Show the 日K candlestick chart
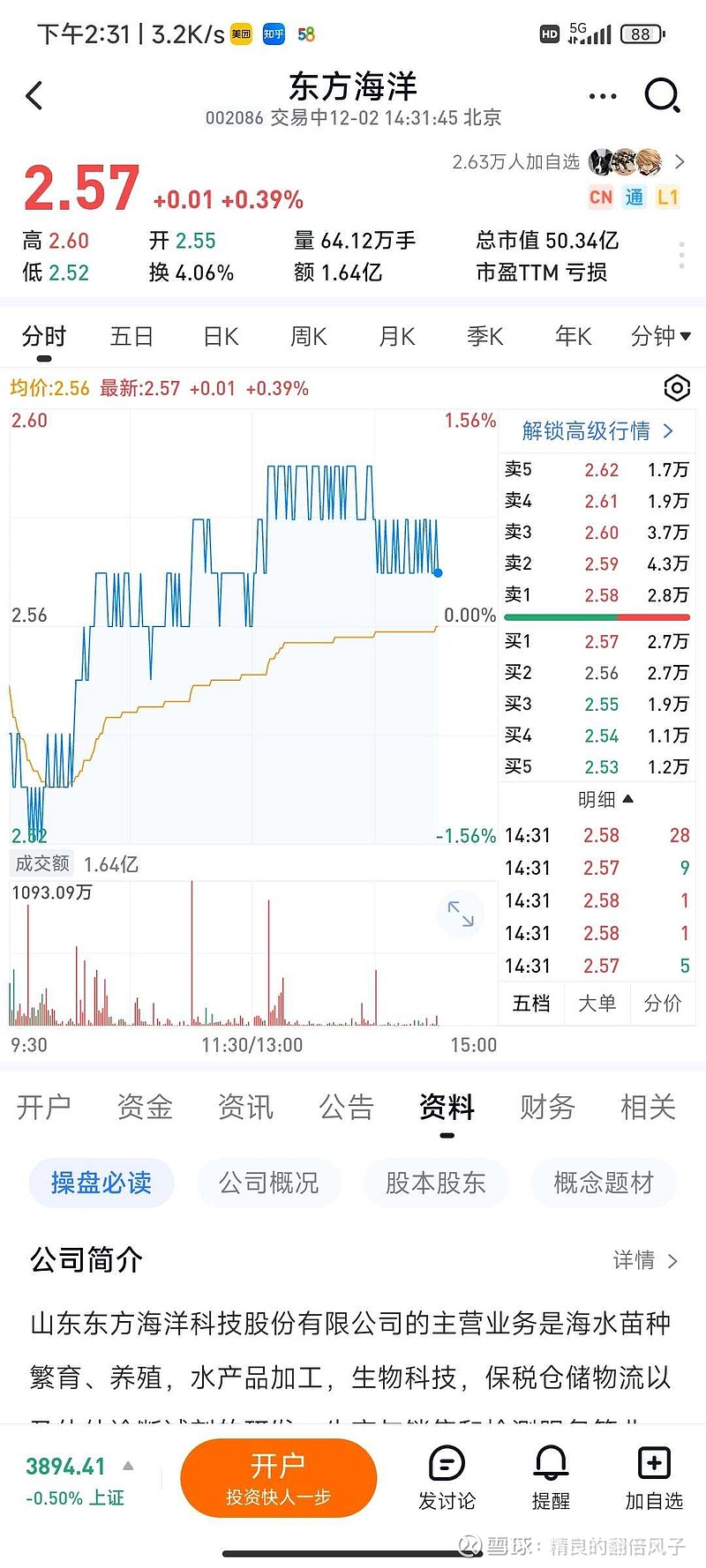This screenshot has width=706, height=1568. pos(221,336)
